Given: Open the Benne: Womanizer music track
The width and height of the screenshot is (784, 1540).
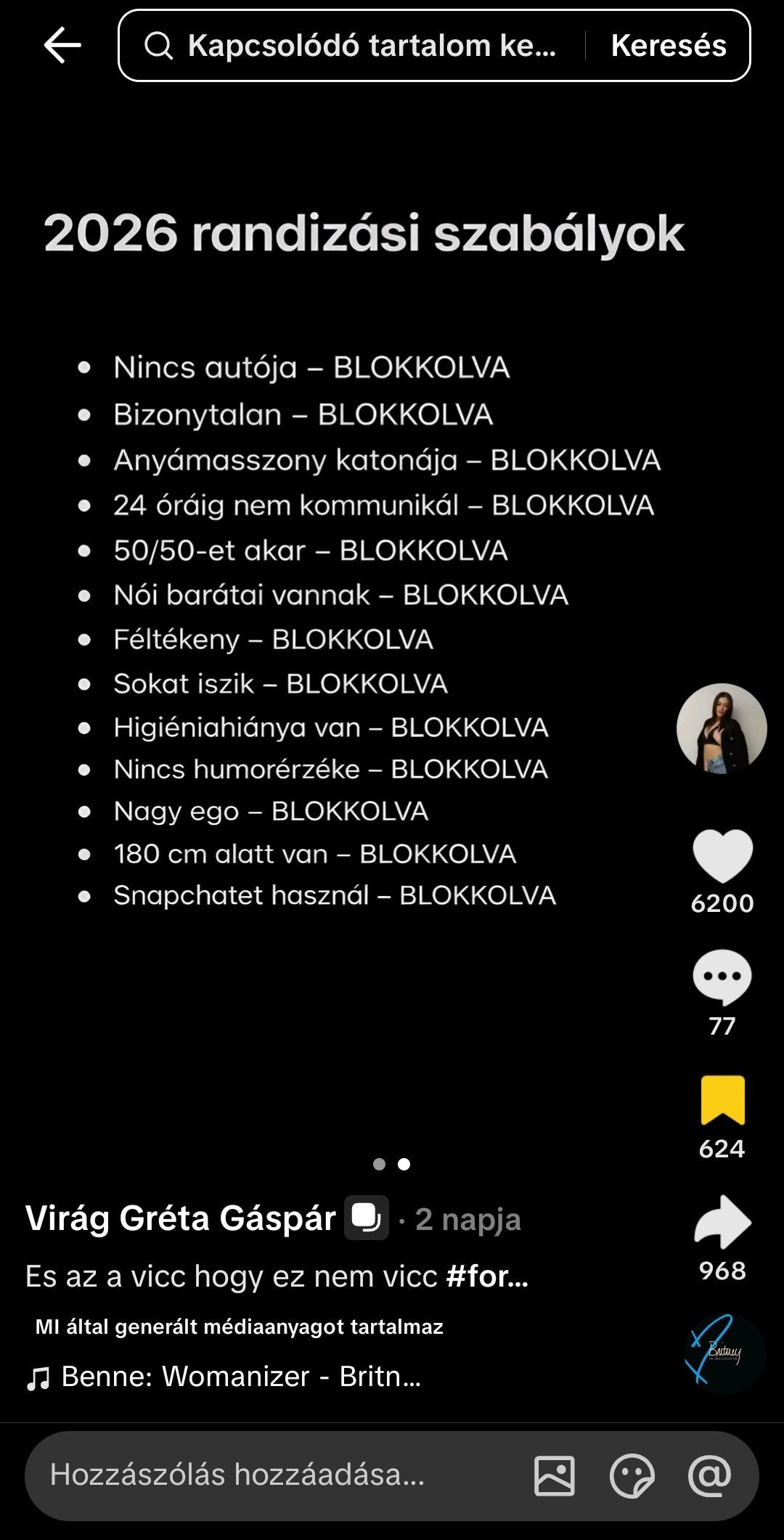Looking at the screenshot, I should coord(225,1377).
